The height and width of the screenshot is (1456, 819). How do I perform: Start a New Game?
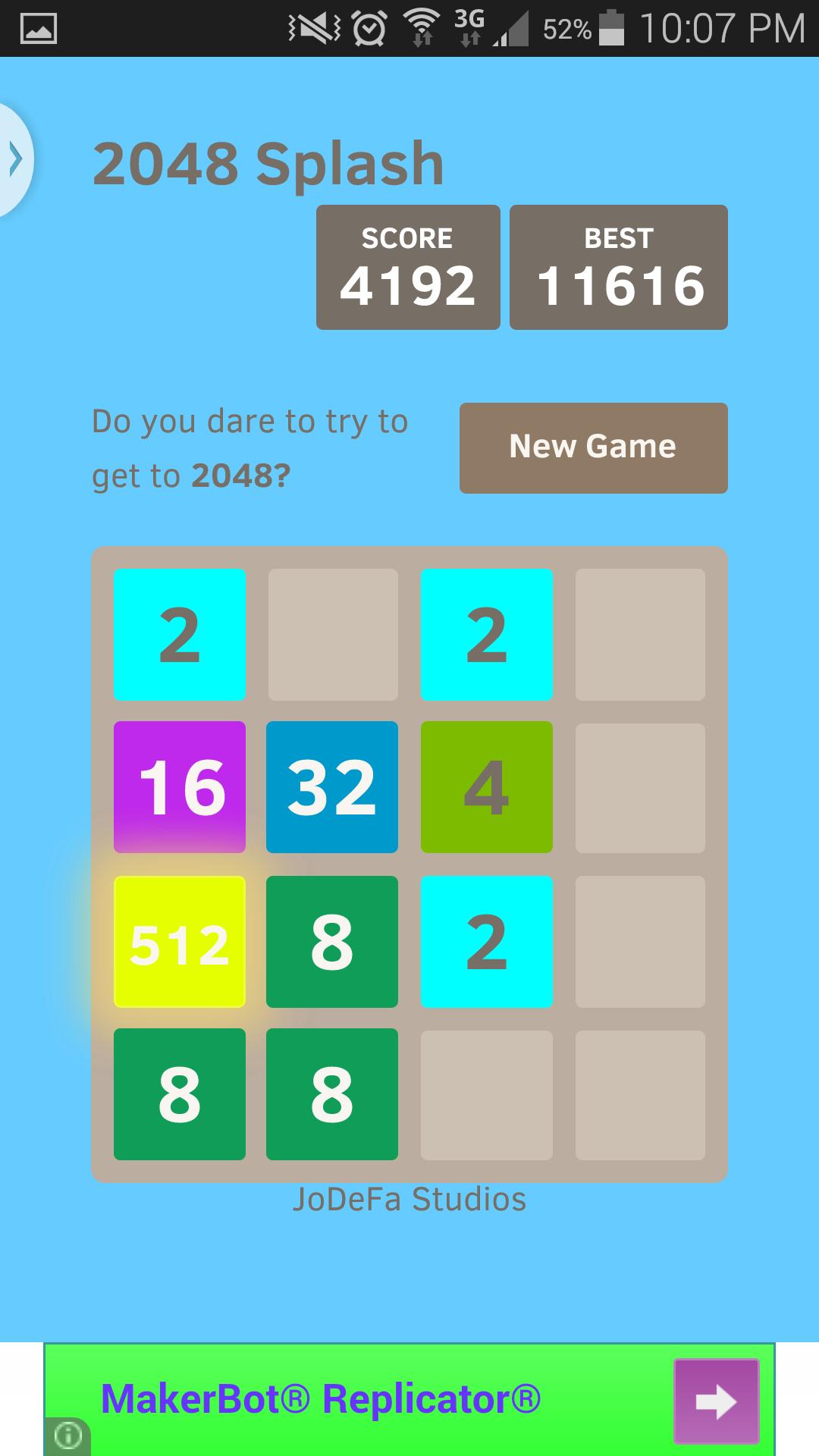point(593,447)
